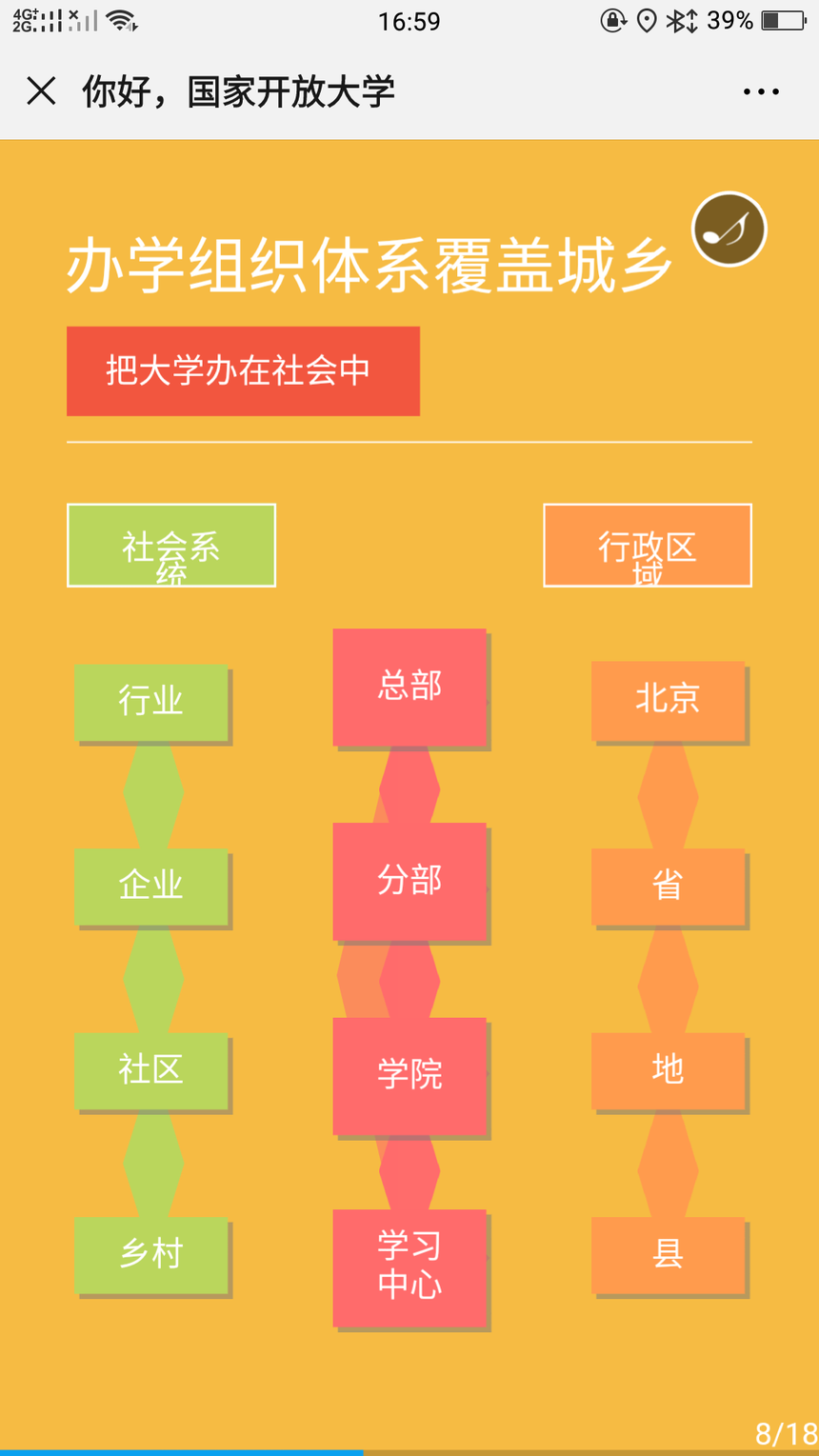819x1456 pixels.
Task: Open the three-dot overflow menu
Action: 761,92
